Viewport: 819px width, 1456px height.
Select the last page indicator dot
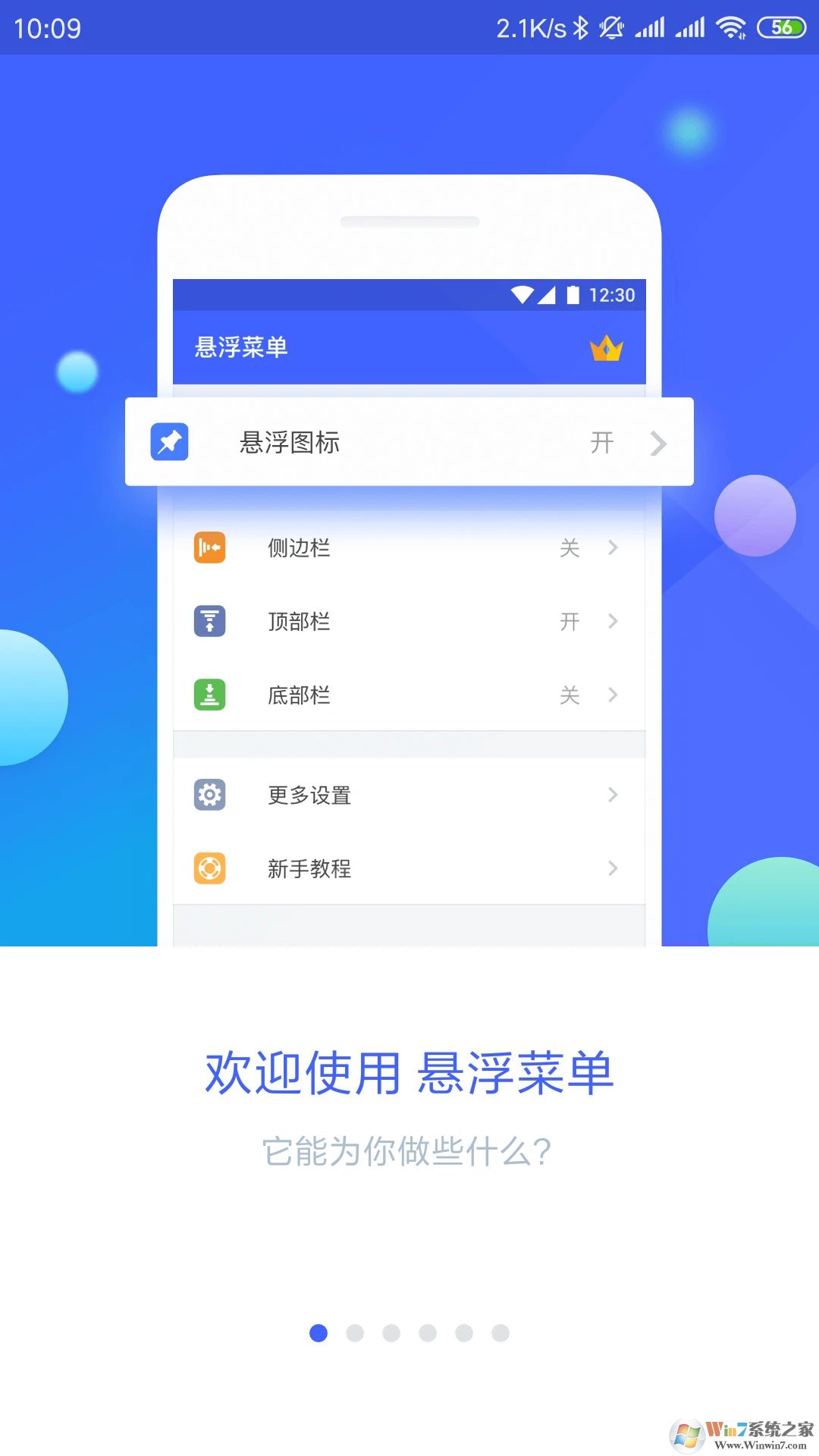500,1332
